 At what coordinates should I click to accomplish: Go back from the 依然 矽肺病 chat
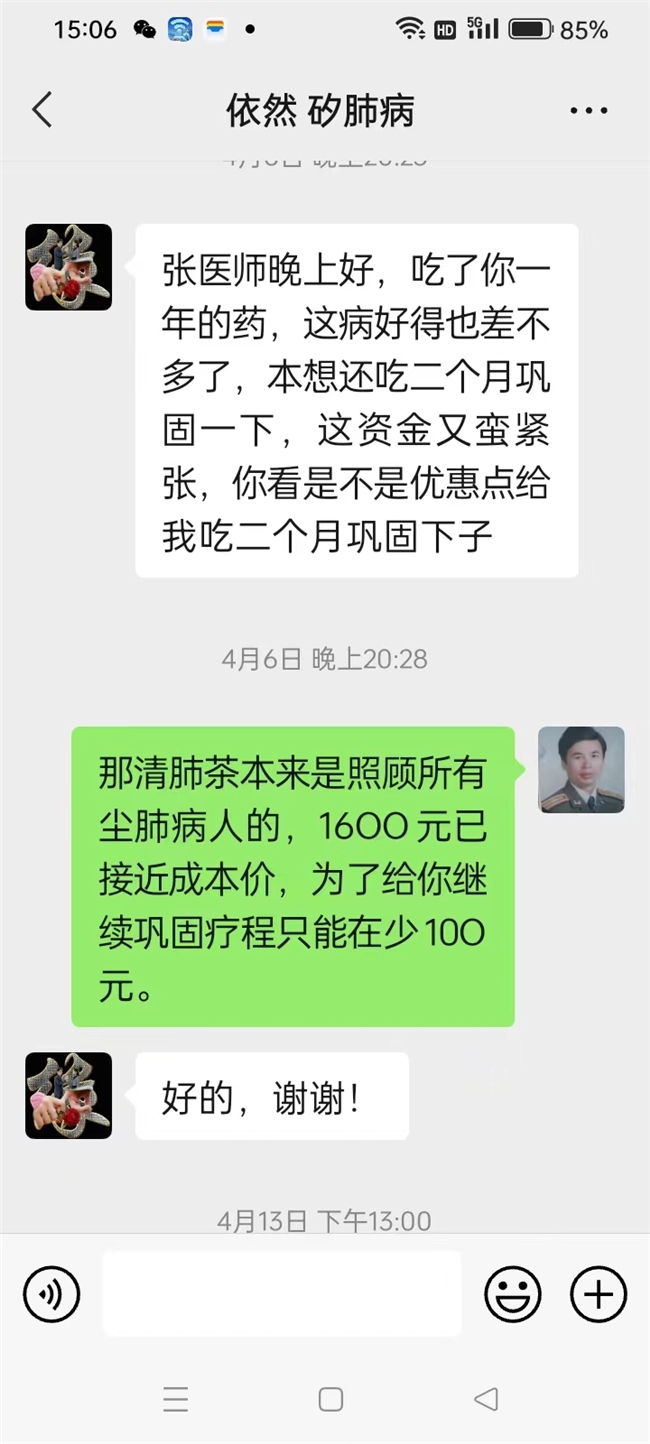42,110
